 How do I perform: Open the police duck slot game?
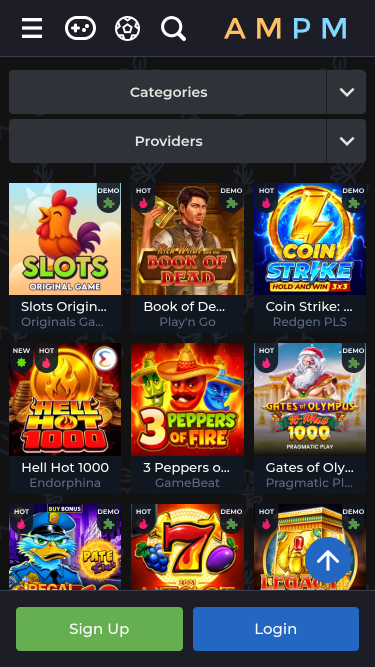pyautogui.click(x=65, y=547)
